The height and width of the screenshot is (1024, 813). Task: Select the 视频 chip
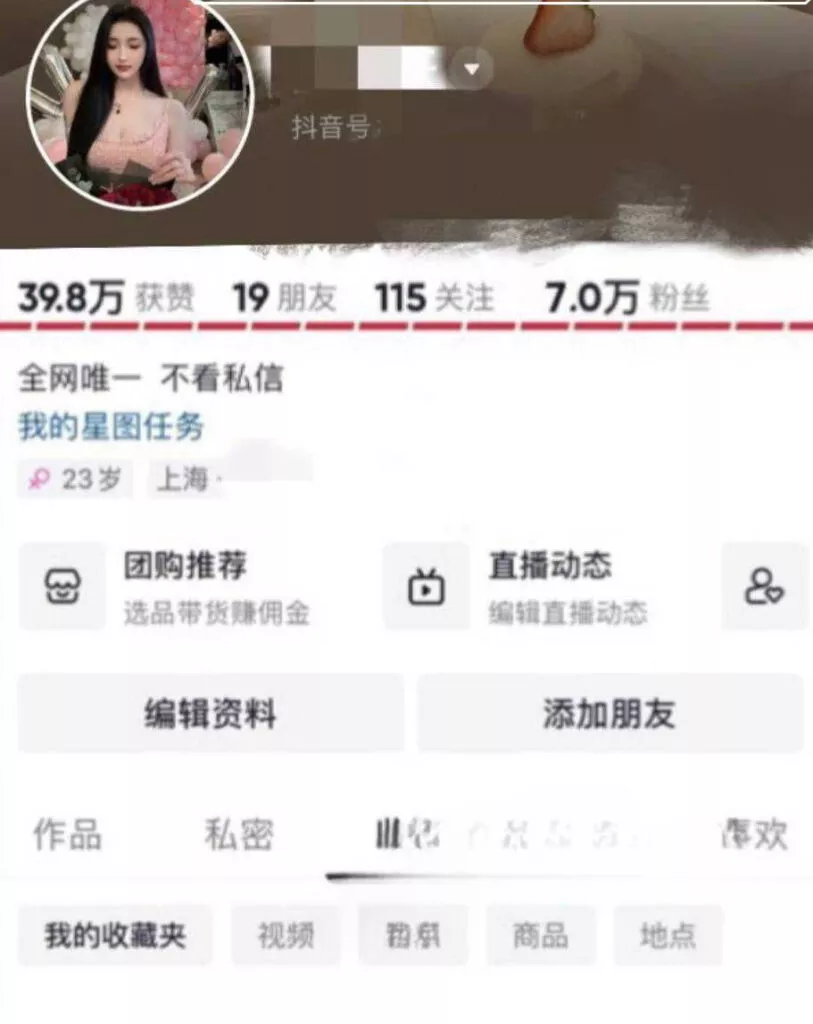(x=286, y=936)
